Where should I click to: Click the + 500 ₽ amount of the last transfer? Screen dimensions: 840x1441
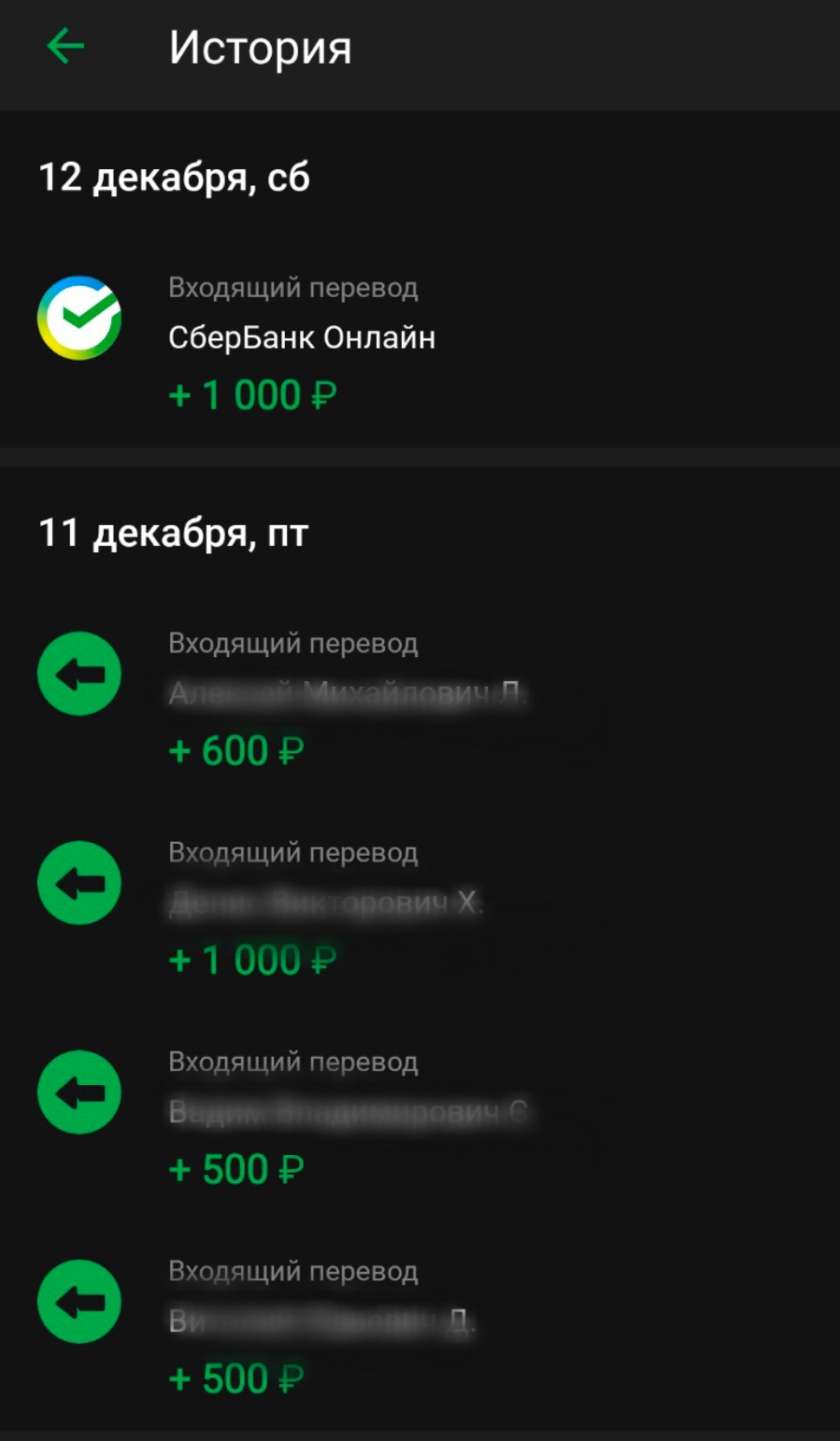235,1377
